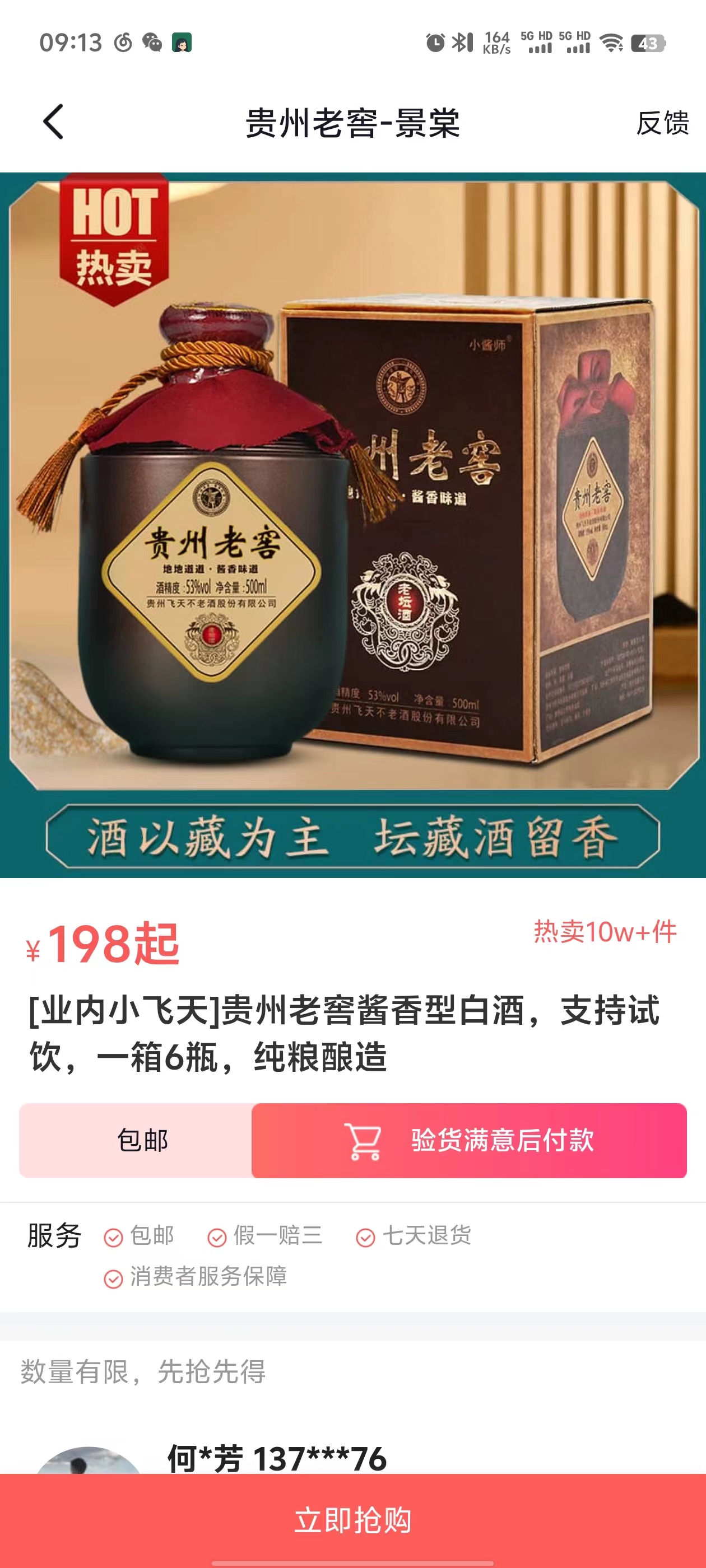
Task: Go back using the top-left arrow
Action: pyautogui.click(x=54, y=122)
